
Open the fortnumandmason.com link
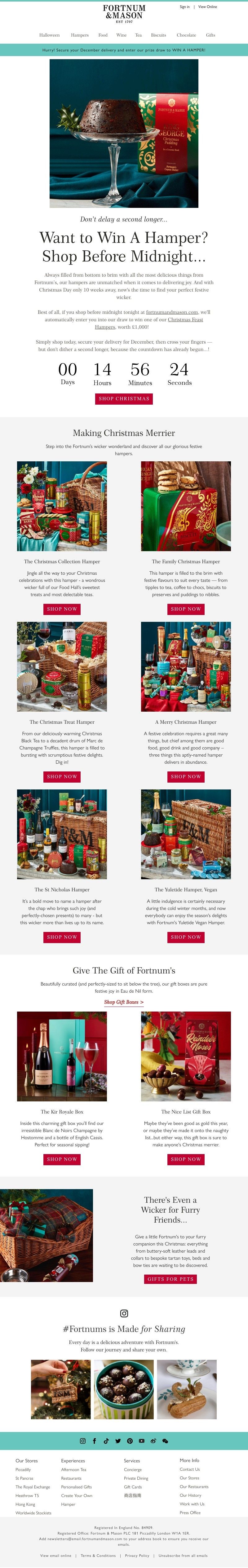[x=172, y=312]
